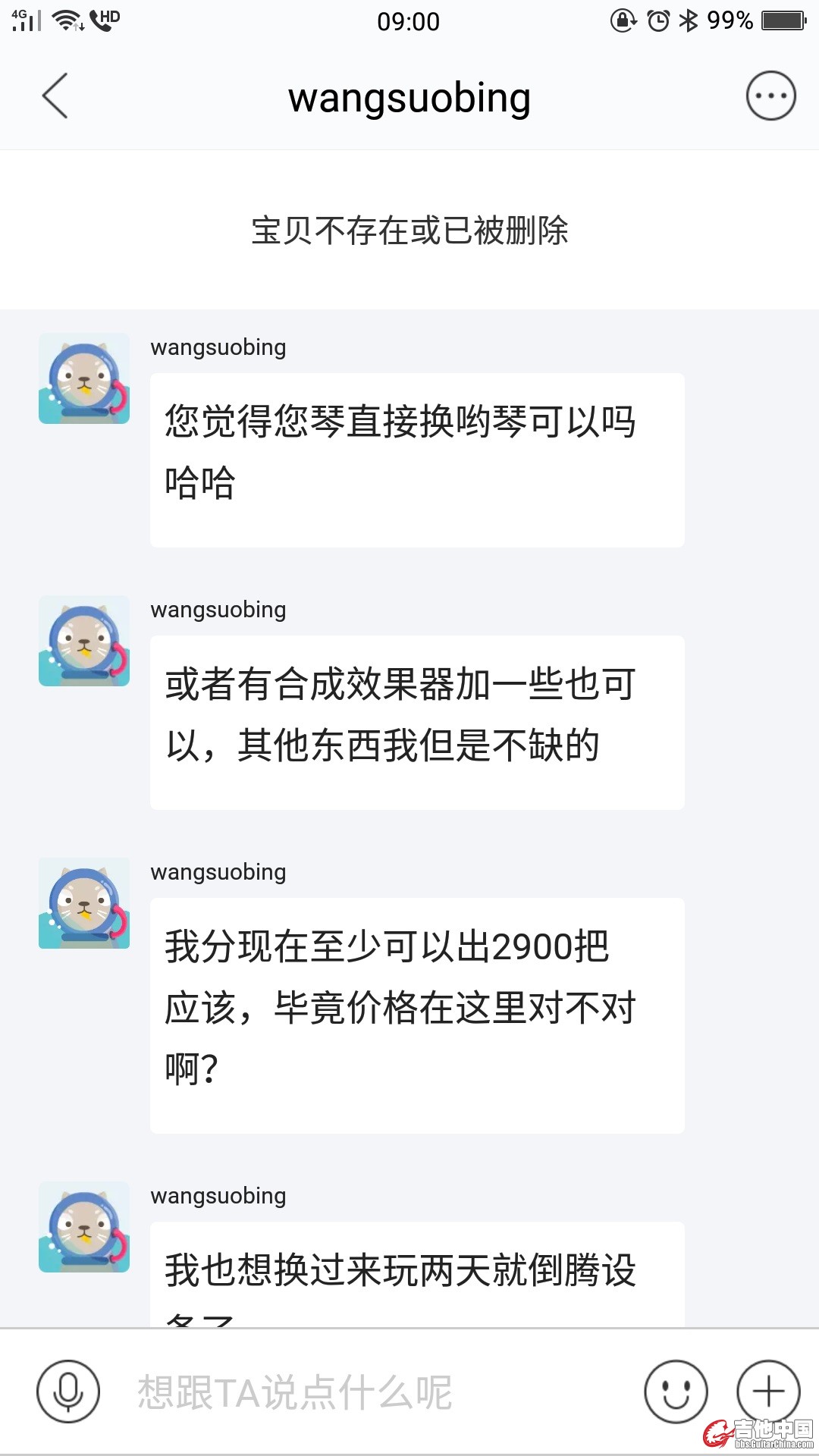The image size is (819, 1456).
Task: Focus the message input field
Action: (x=364, y=1392)
